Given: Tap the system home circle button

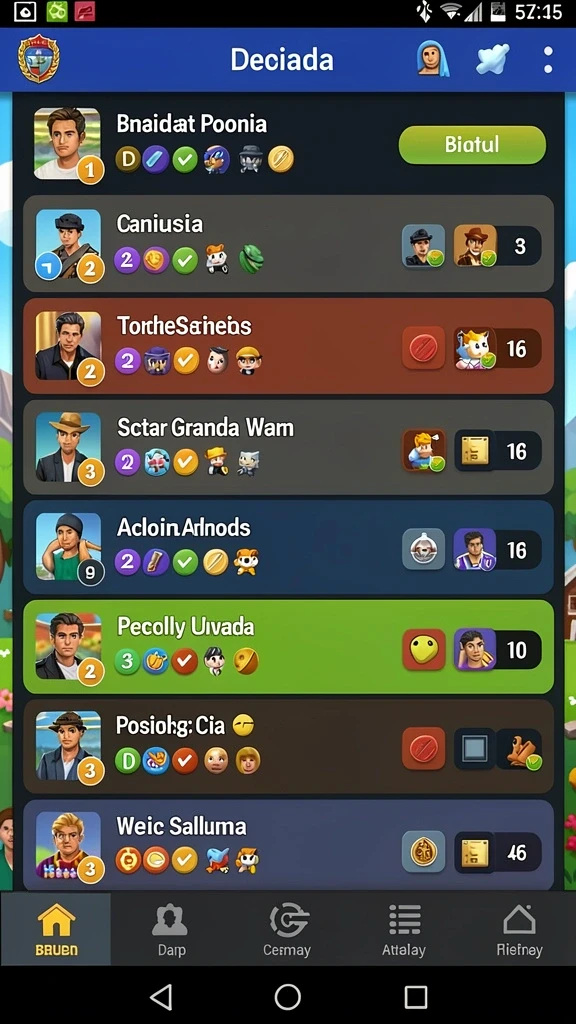Looking at the screenshot, I should (287, 997).
